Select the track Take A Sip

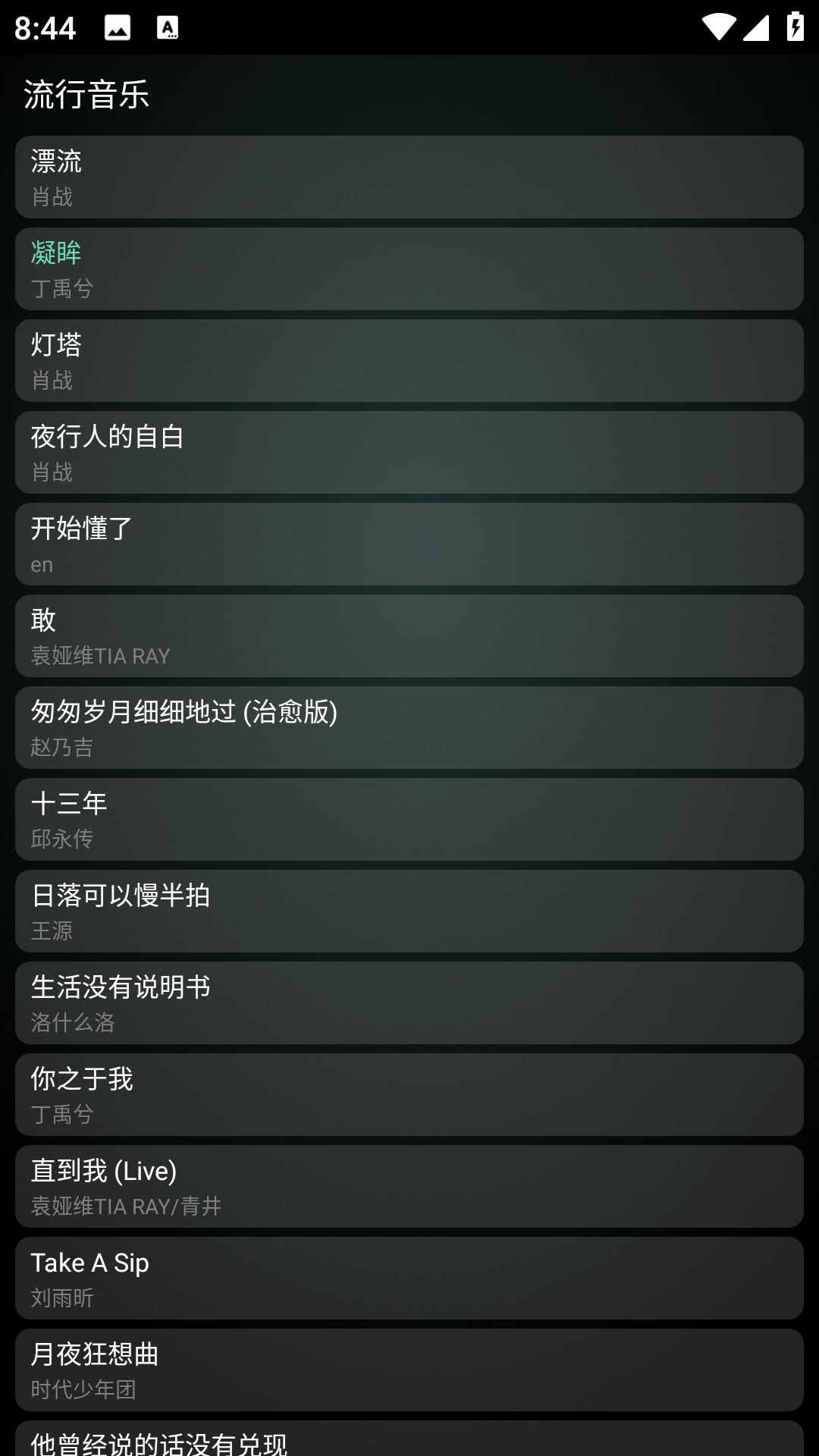[409, 1279]
